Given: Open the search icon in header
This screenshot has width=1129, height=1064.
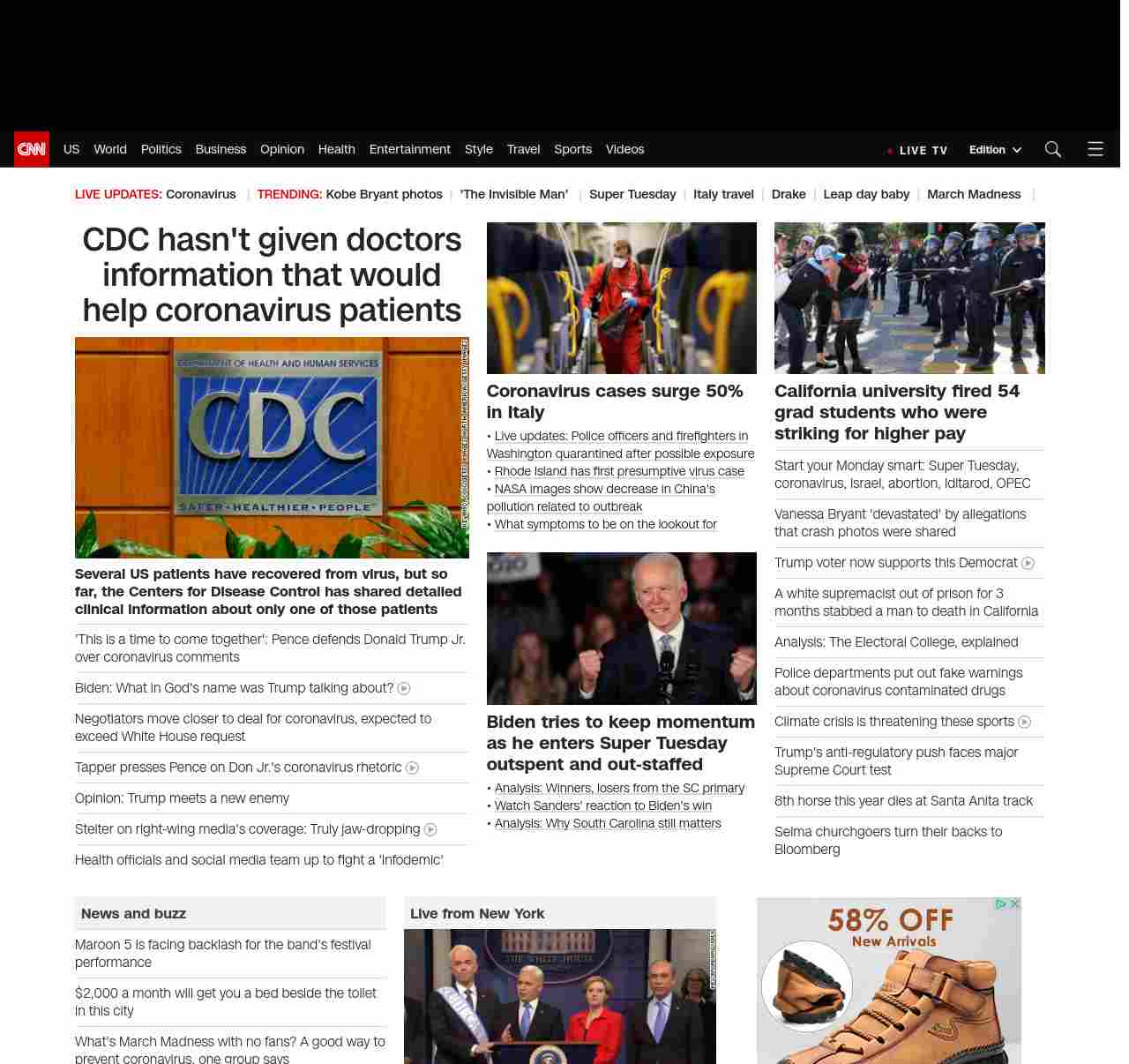Looking at the screenshot, I should click(x=1052, y=149).
